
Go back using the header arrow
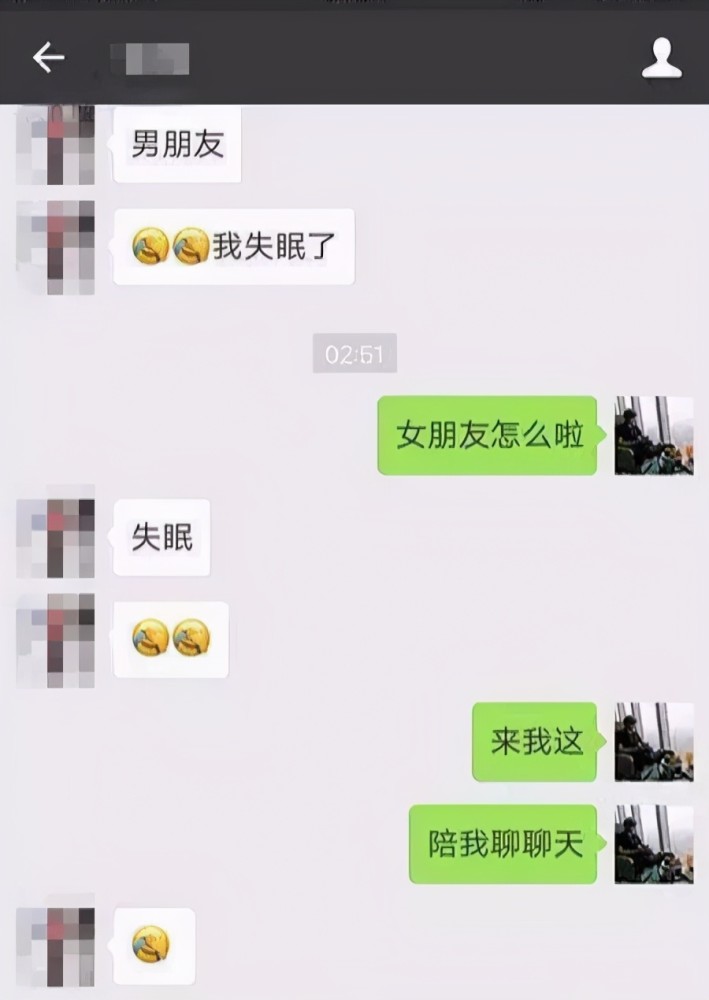[x=48, y=58]
